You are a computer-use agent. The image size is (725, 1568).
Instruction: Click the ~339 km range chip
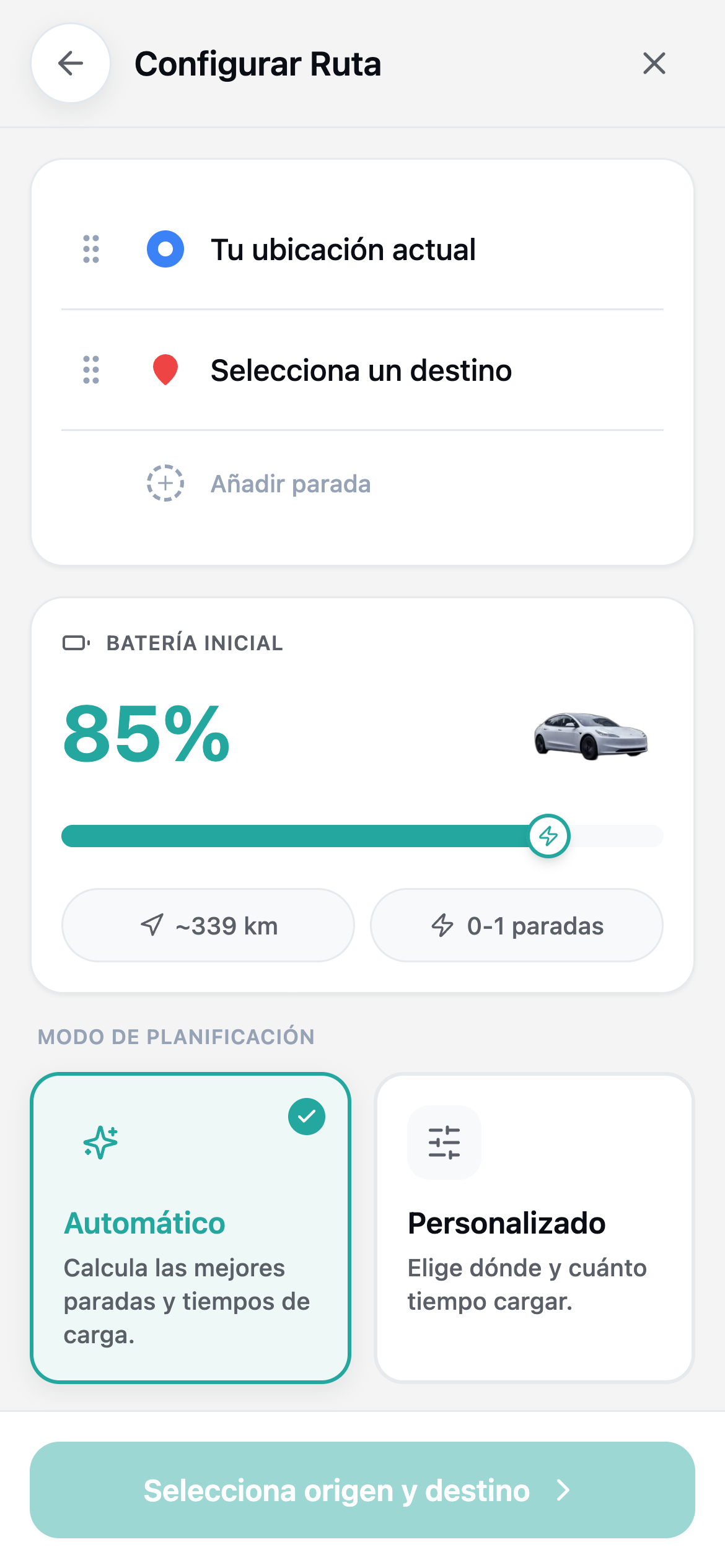(208, 925)
